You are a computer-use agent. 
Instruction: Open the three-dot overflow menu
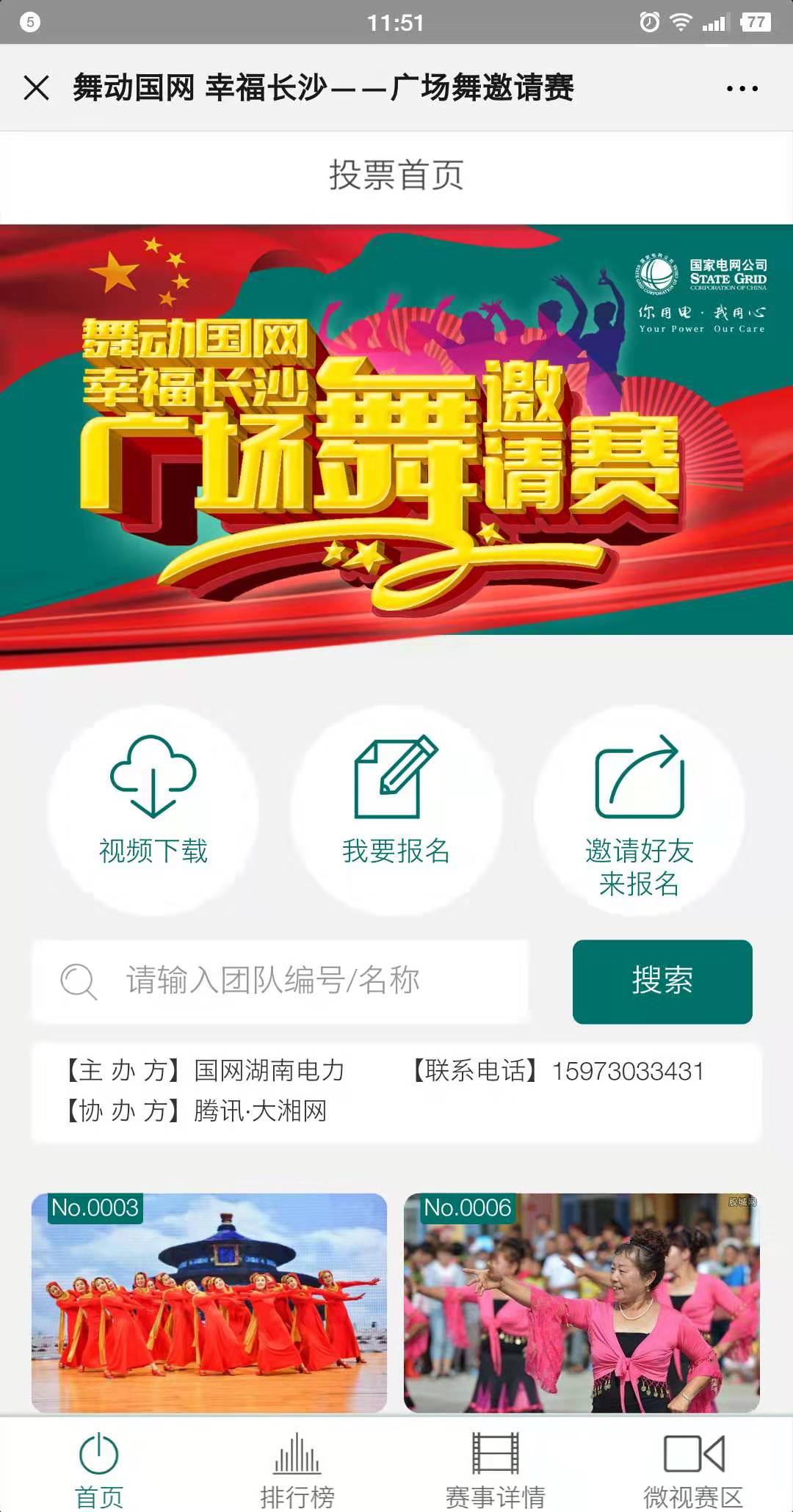[742, 89]
